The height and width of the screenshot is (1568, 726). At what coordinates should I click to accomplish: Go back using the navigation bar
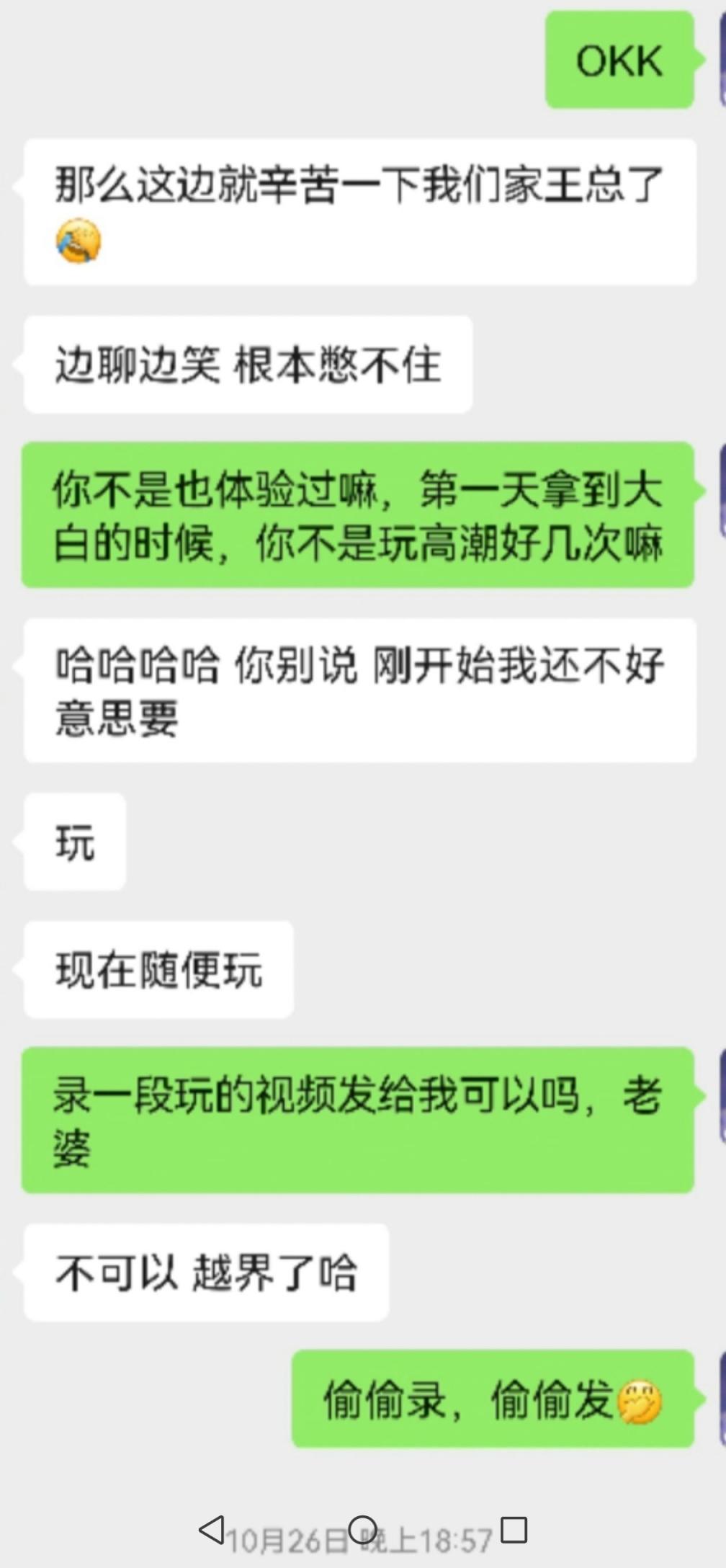tap(212, 1529)
